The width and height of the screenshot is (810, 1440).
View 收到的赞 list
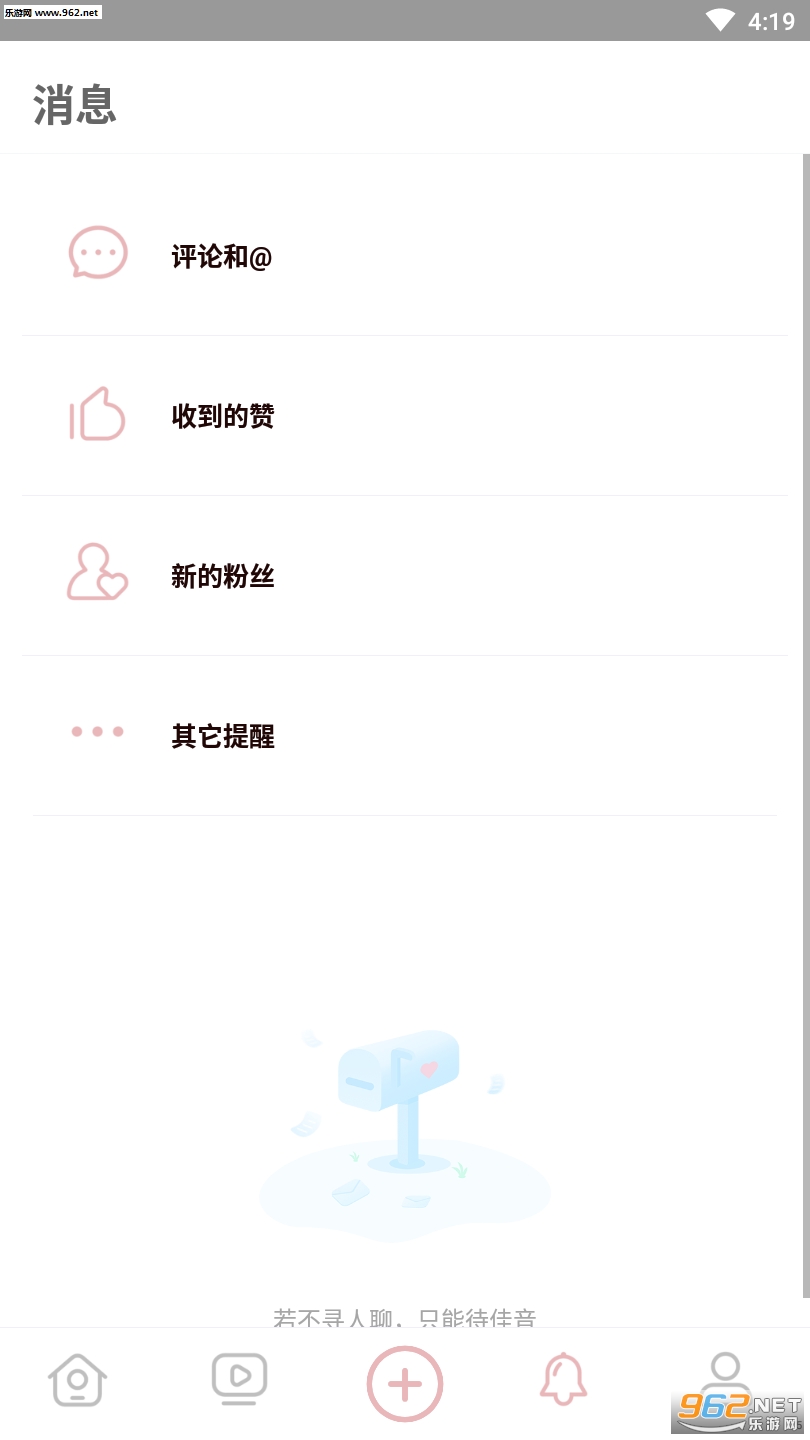[x=222, y=416]
